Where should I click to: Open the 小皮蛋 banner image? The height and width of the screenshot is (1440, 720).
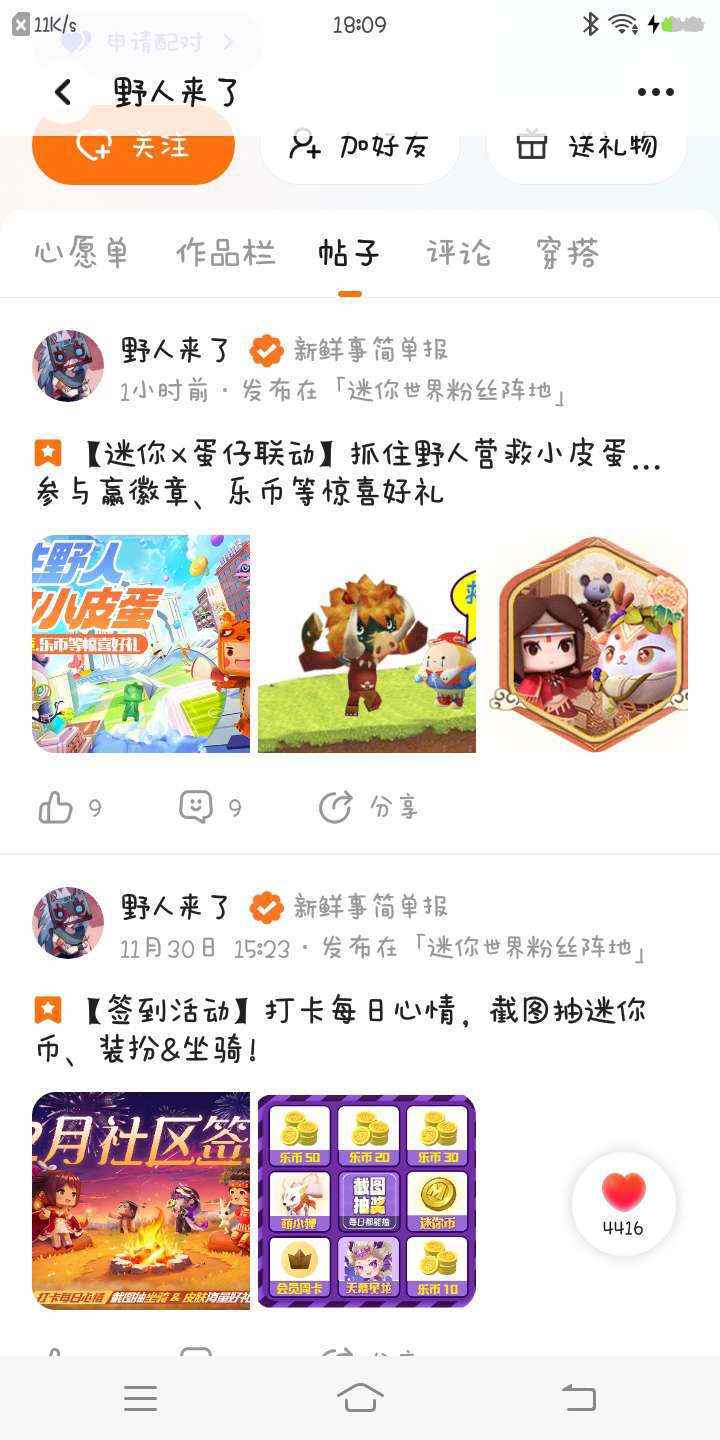(x=141, y=644)
